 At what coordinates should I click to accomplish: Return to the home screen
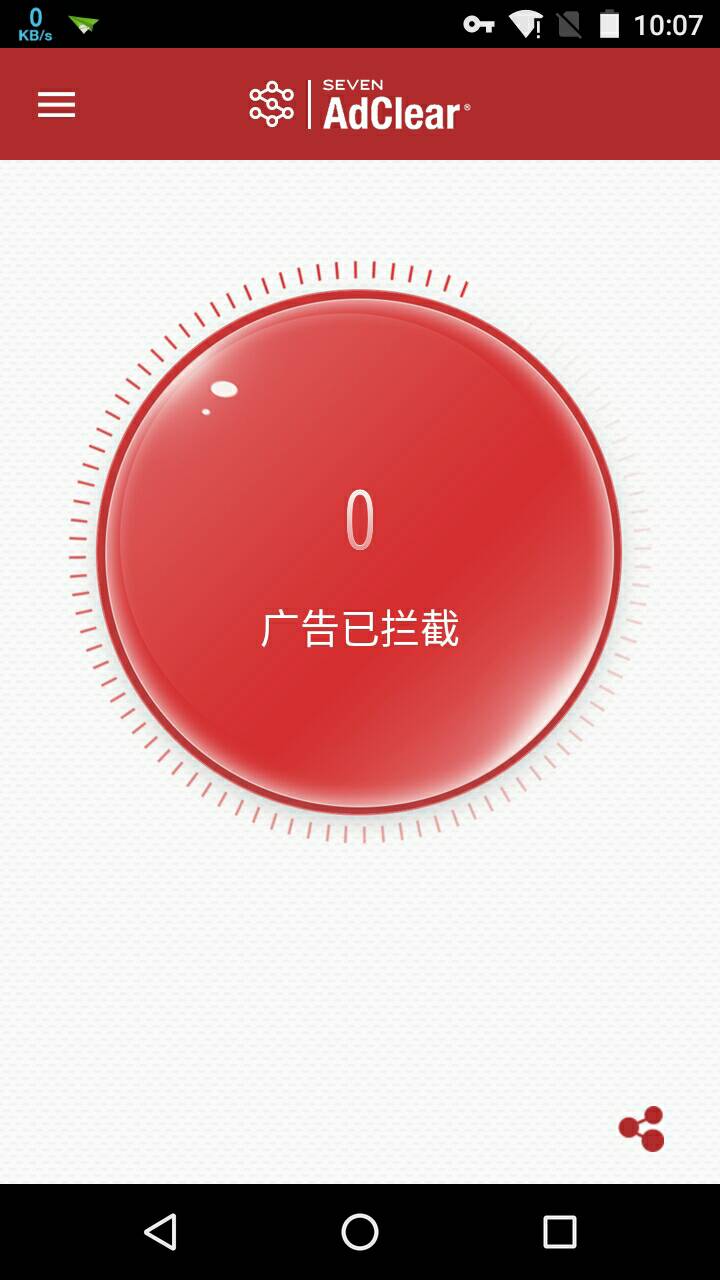click(x=360, y=1232)
